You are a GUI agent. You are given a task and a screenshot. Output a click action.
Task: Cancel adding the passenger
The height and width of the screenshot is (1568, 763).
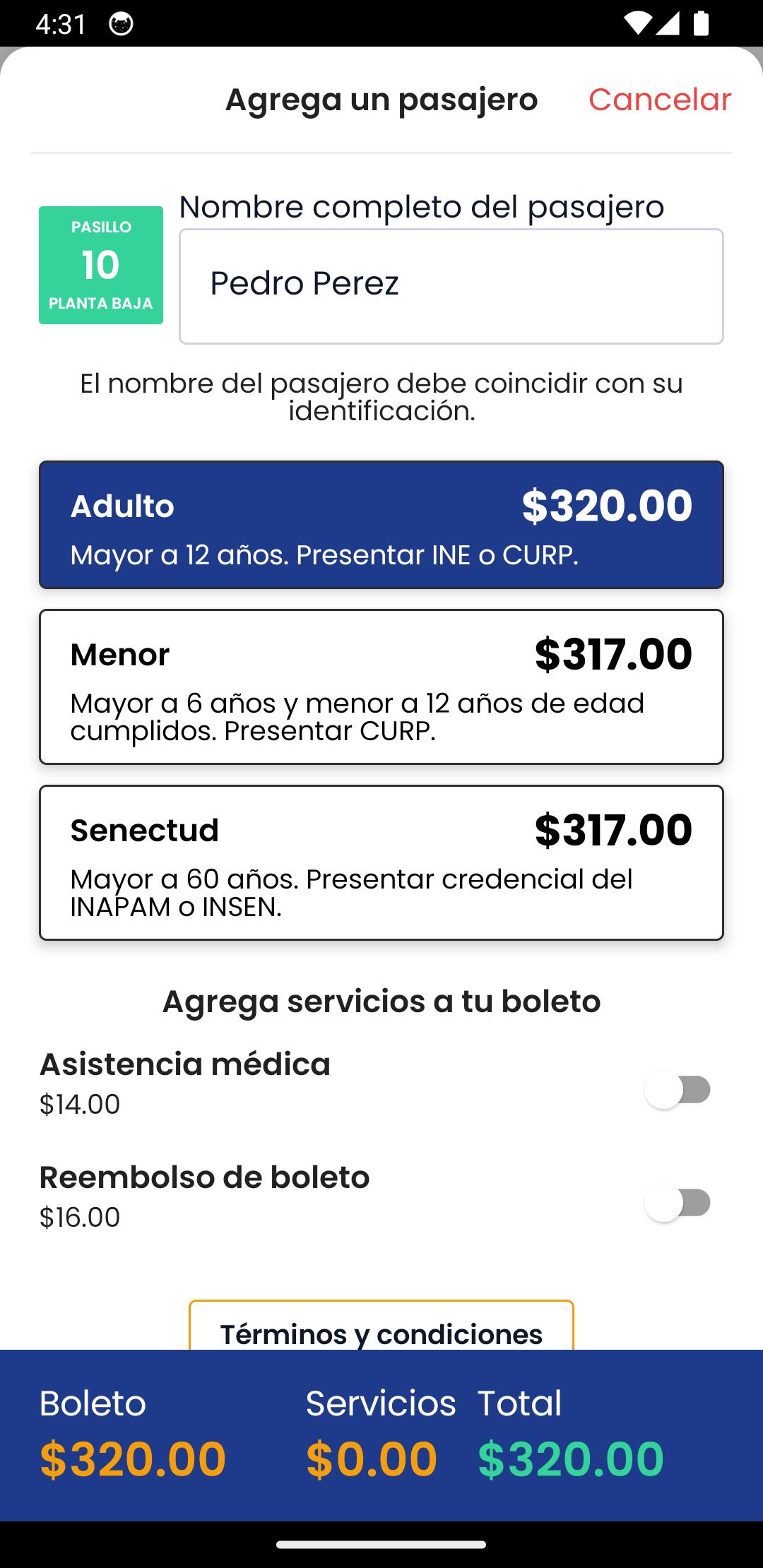tap(659, 99)
